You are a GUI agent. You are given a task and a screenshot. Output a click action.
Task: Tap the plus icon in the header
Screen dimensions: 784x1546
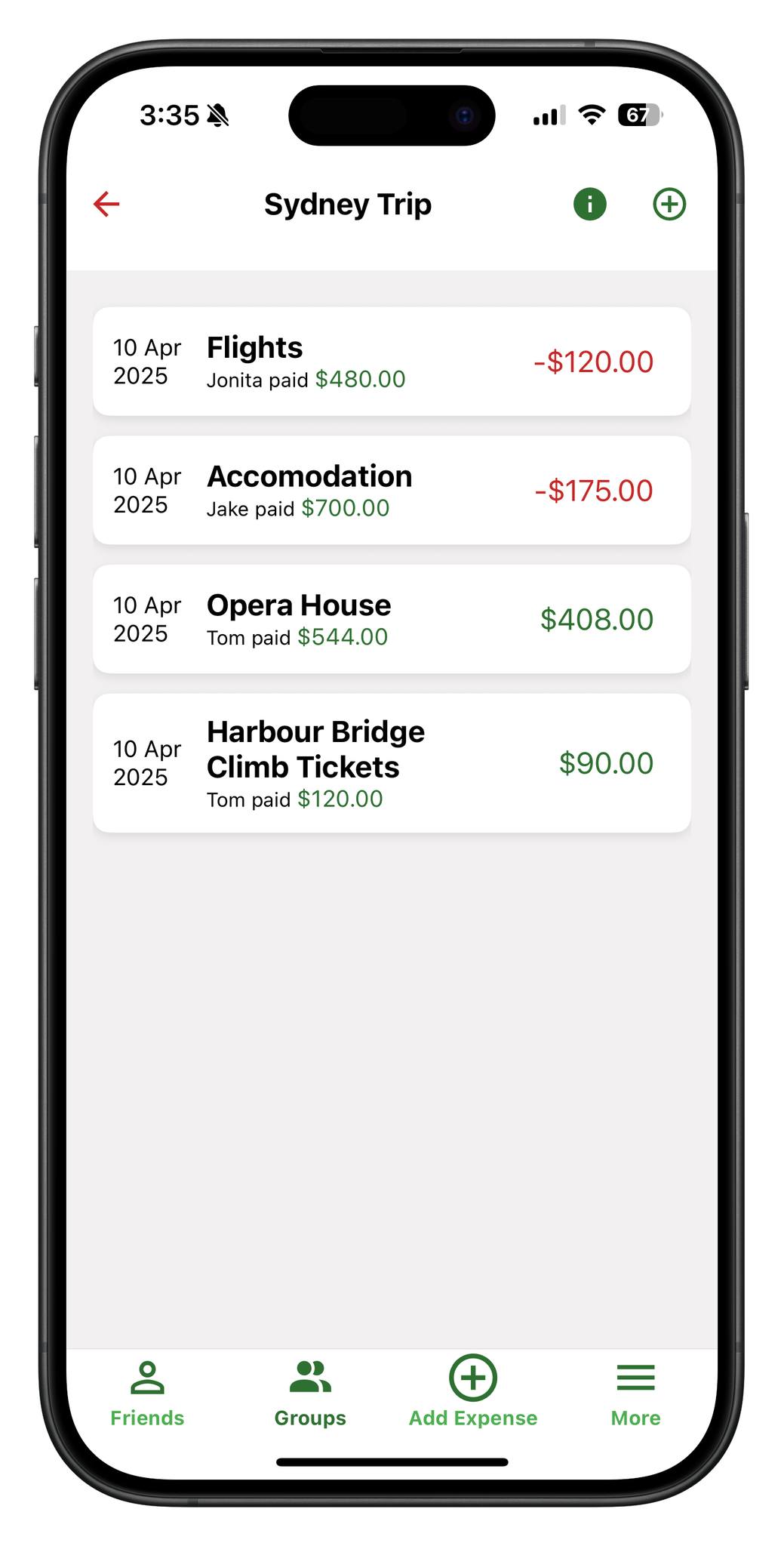point(669,204)
